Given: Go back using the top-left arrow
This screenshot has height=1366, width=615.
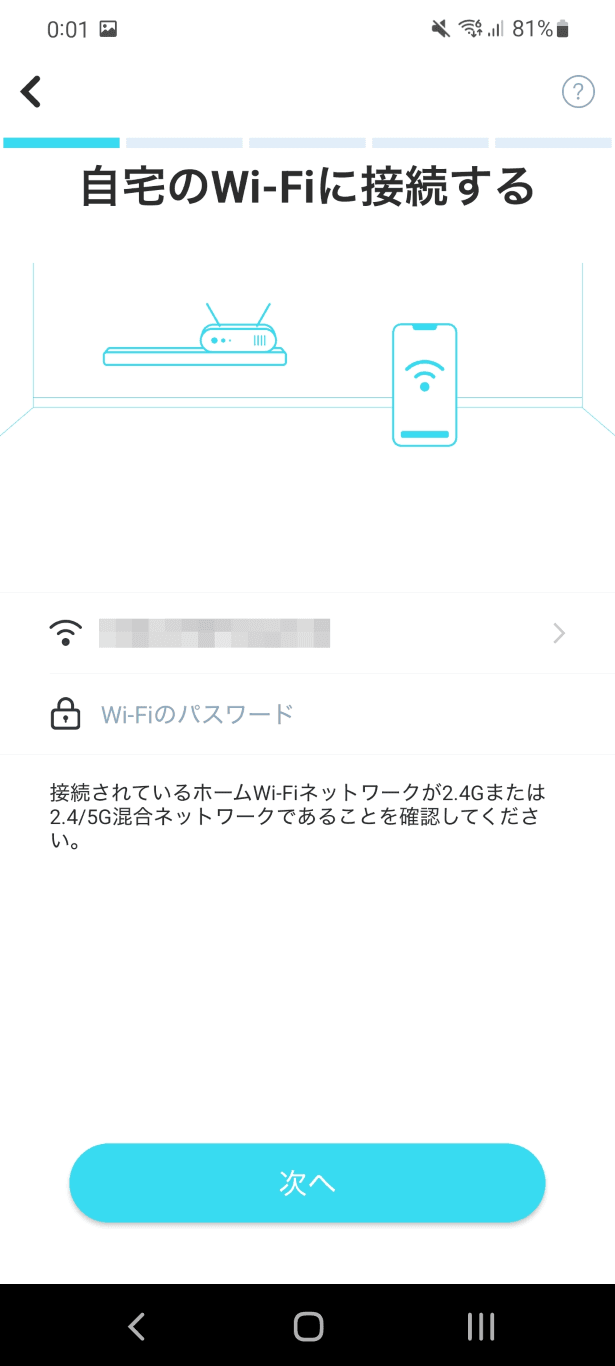Looking at the screenshot, I should point(32,92).
